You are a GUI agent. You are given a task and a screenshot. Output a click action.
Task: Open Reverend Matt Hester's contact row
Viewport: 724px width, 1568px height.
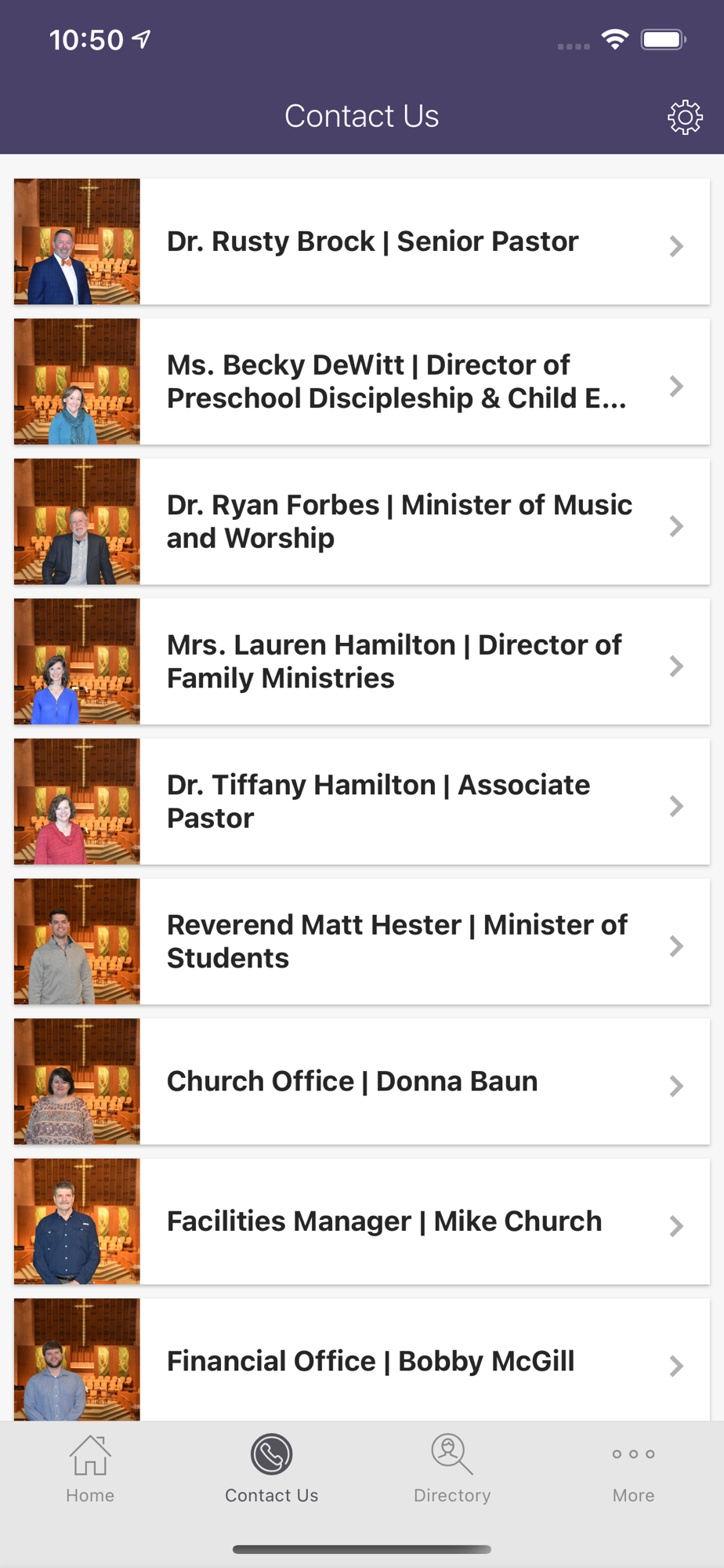396,942
